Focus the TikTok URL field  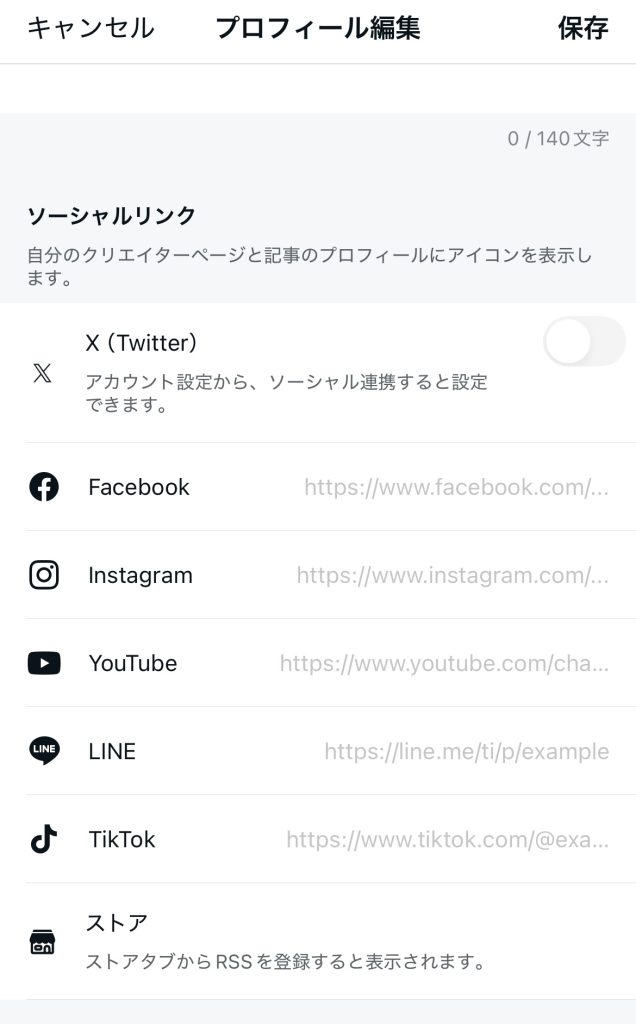tap(447, 840)
